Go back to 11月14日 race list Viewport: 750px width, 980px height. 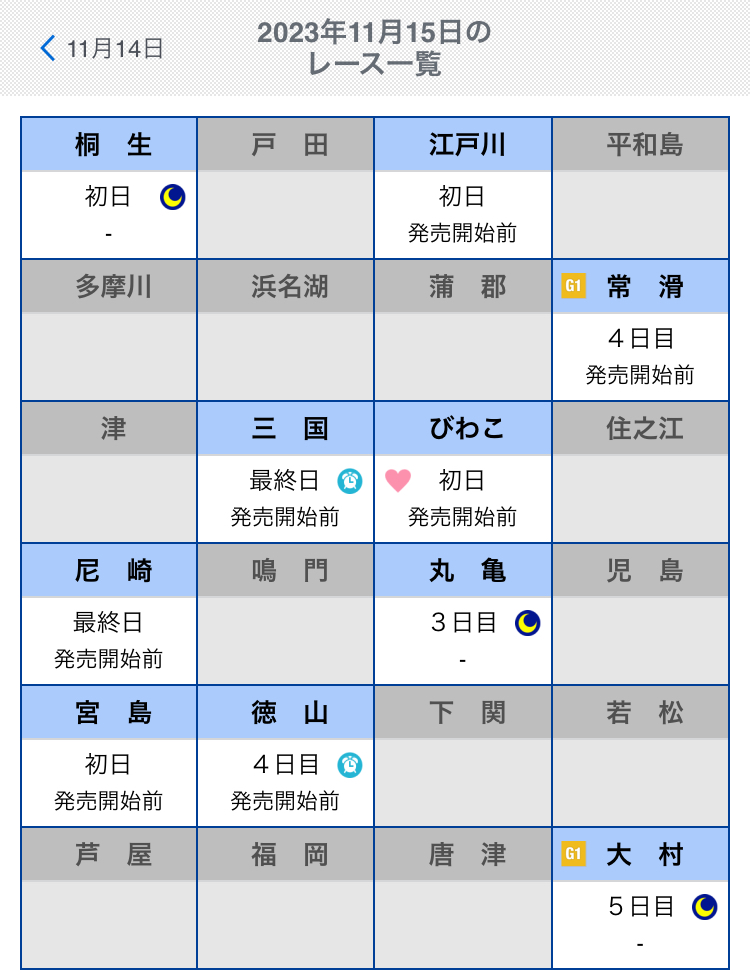pos(102,48)
